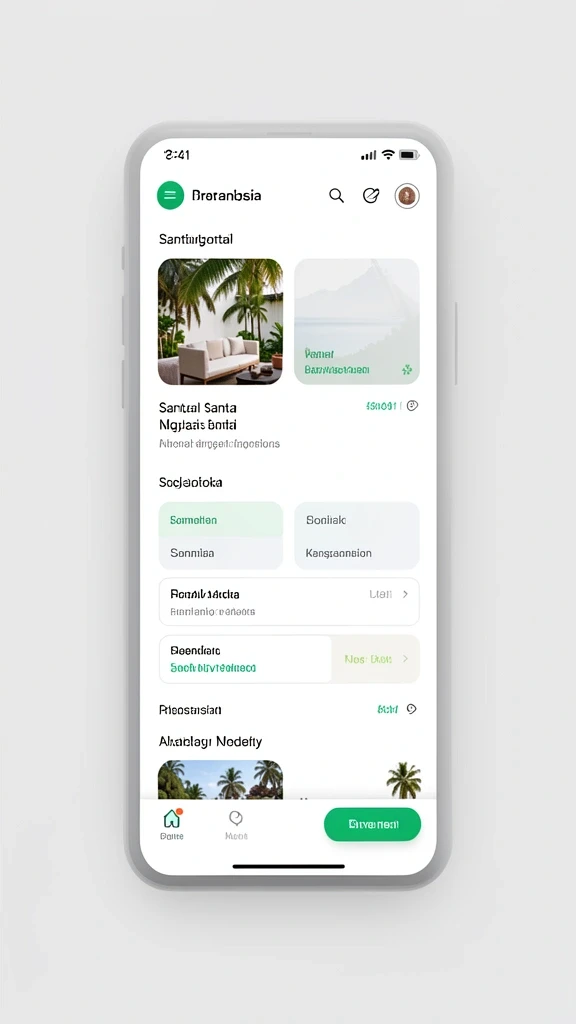
Task: Tap the edit icon beside search
Action: click(371, 195)
